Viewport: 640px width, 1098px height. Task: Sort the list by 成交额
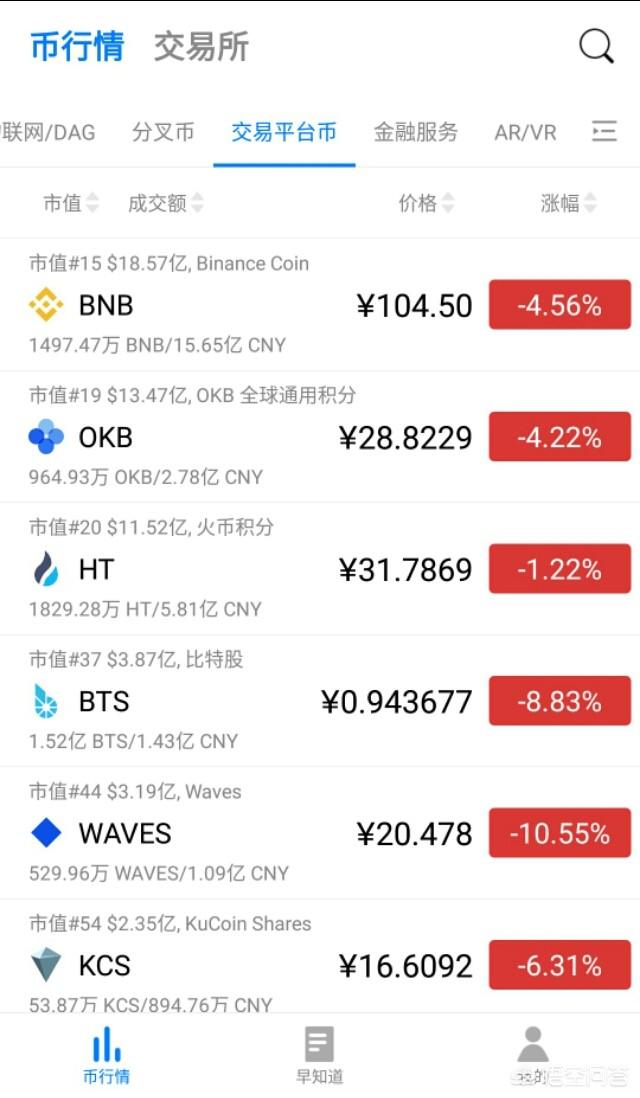coord(165,203)
